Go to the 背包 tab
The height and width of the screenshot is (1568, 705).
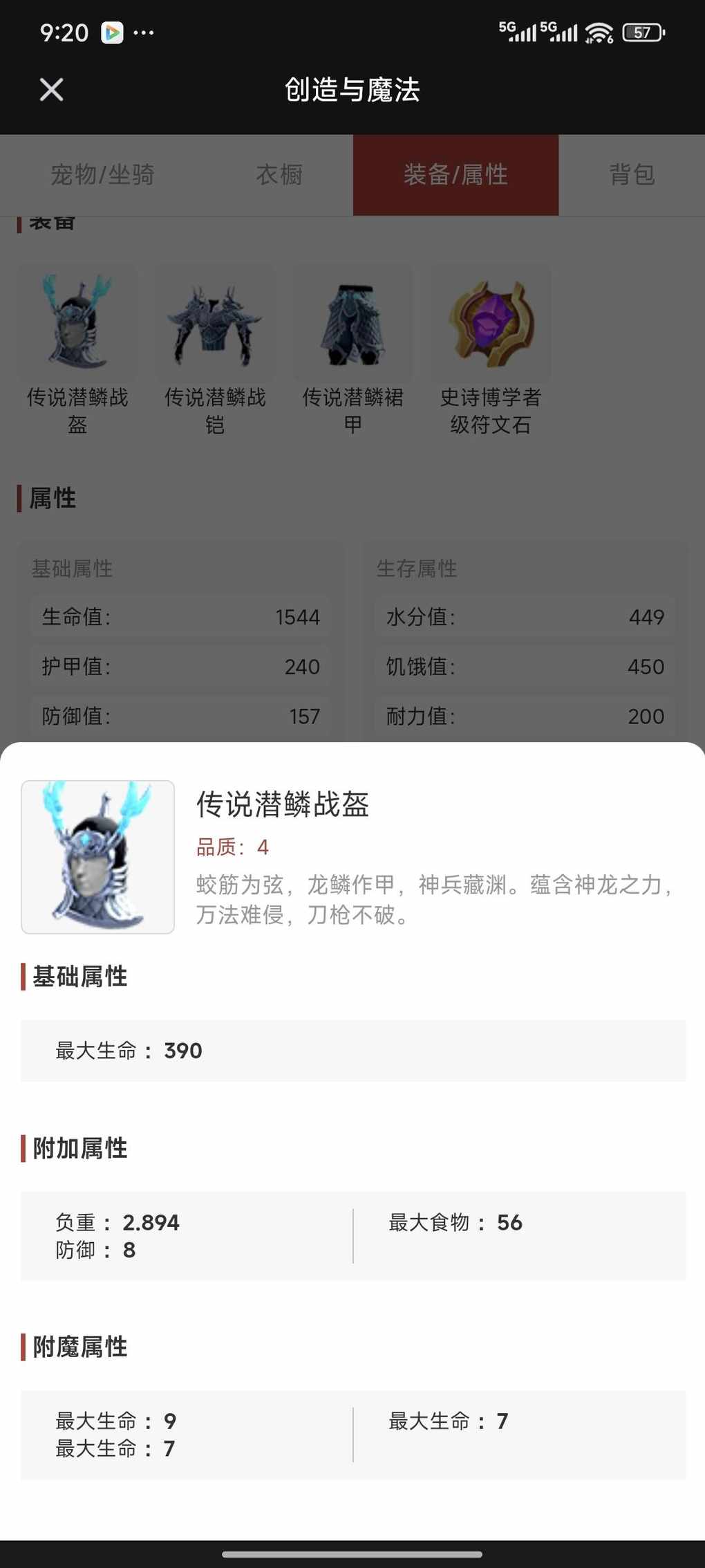632,174
